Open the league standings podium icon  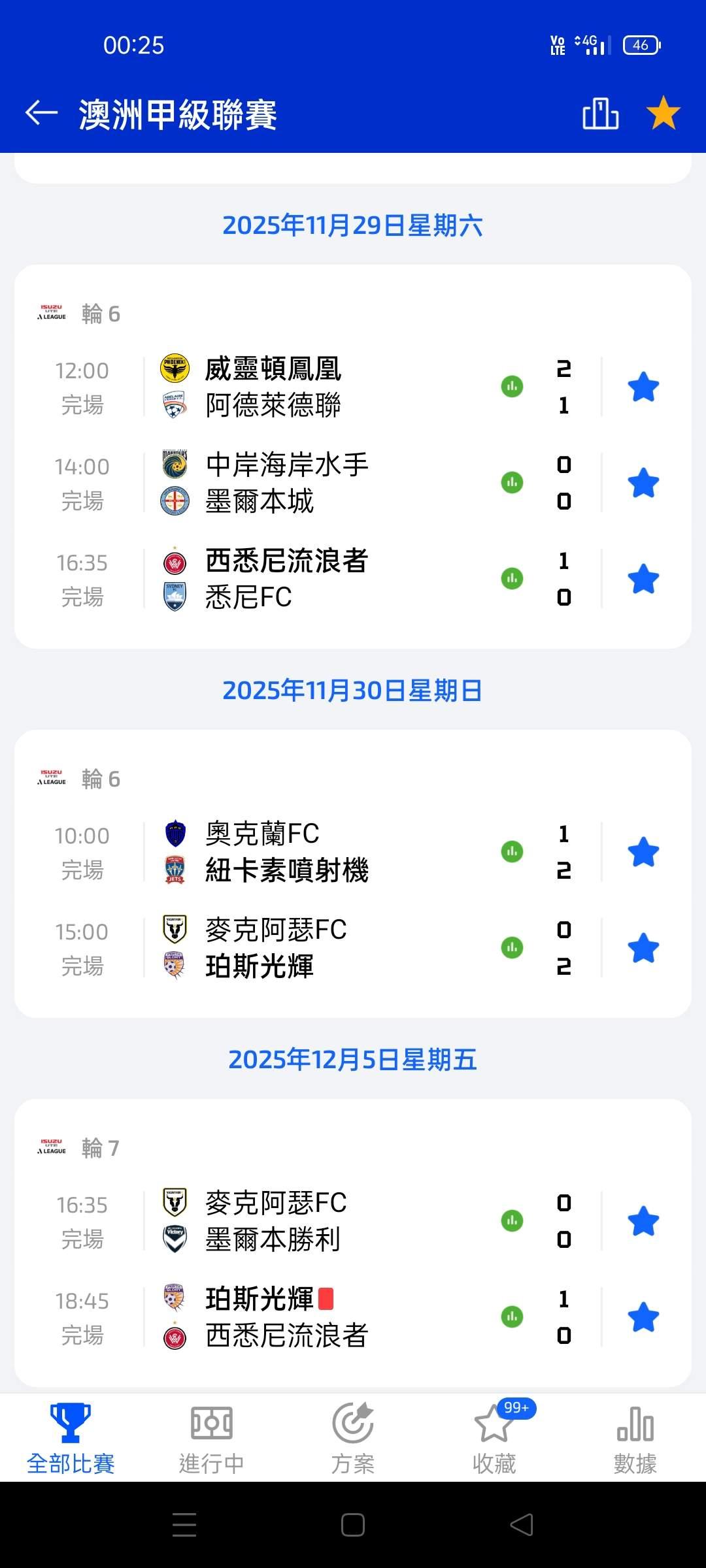tap(600, 114)
